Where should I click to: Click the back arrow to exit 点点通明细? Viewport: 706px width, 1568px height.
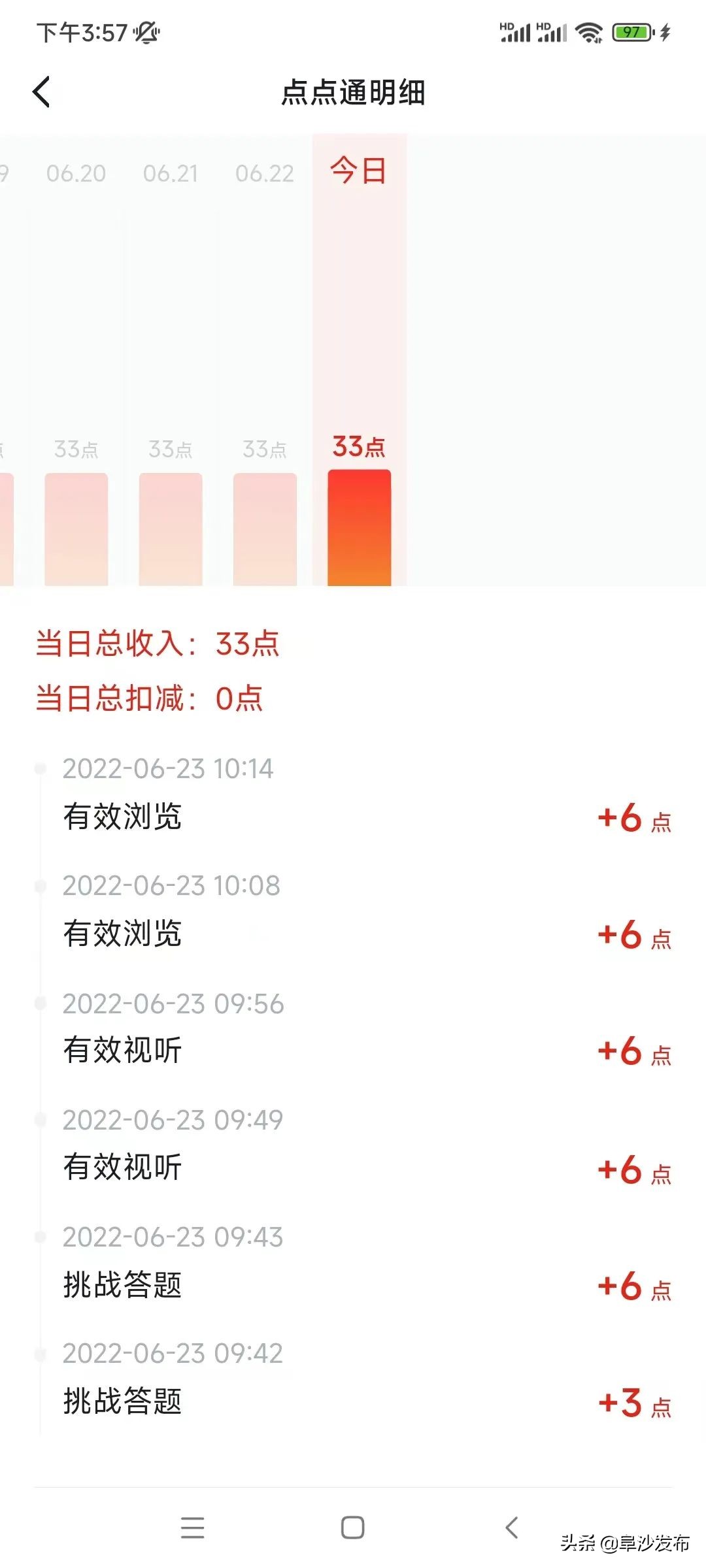click(x=42, y=91)
